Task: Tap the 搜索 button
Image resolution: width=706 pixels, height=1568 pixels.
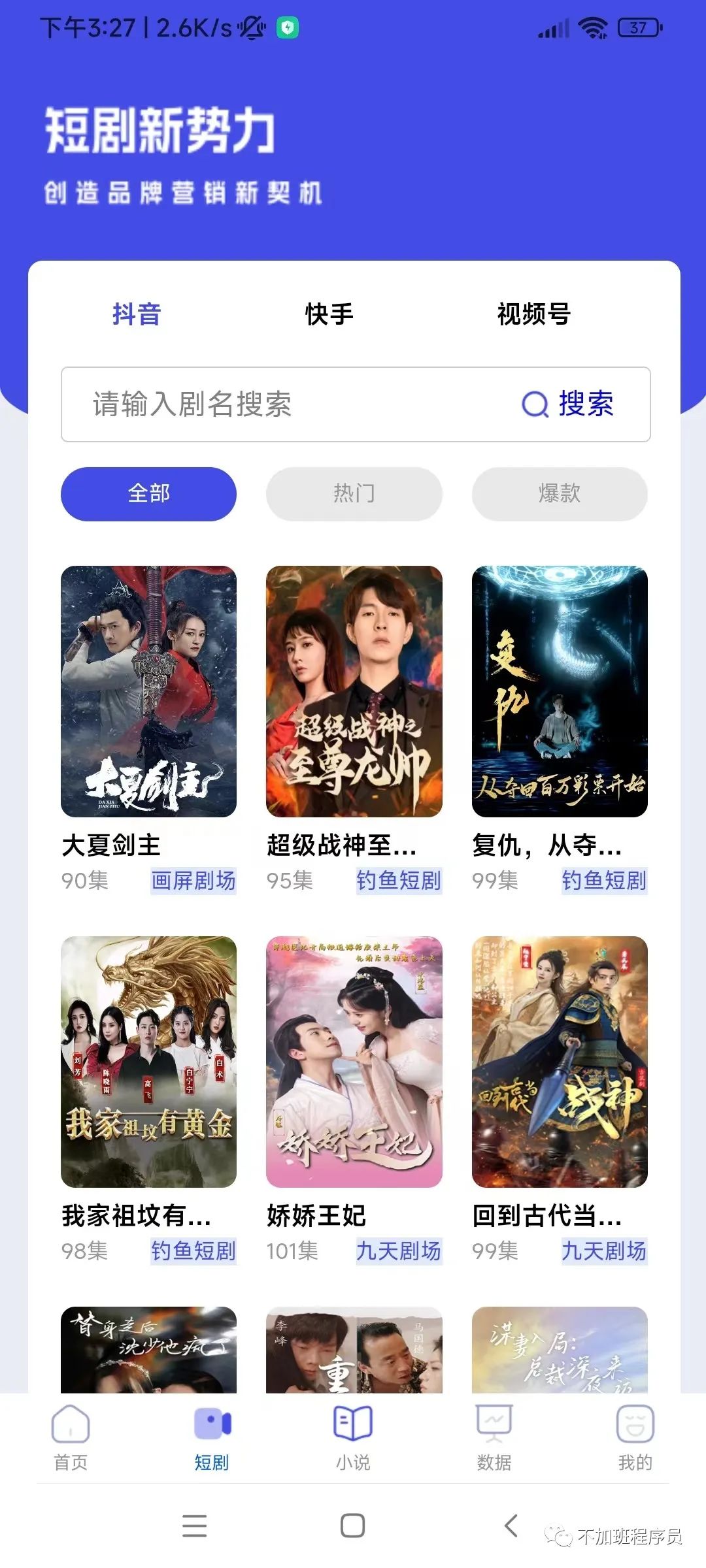Action: 568,404
